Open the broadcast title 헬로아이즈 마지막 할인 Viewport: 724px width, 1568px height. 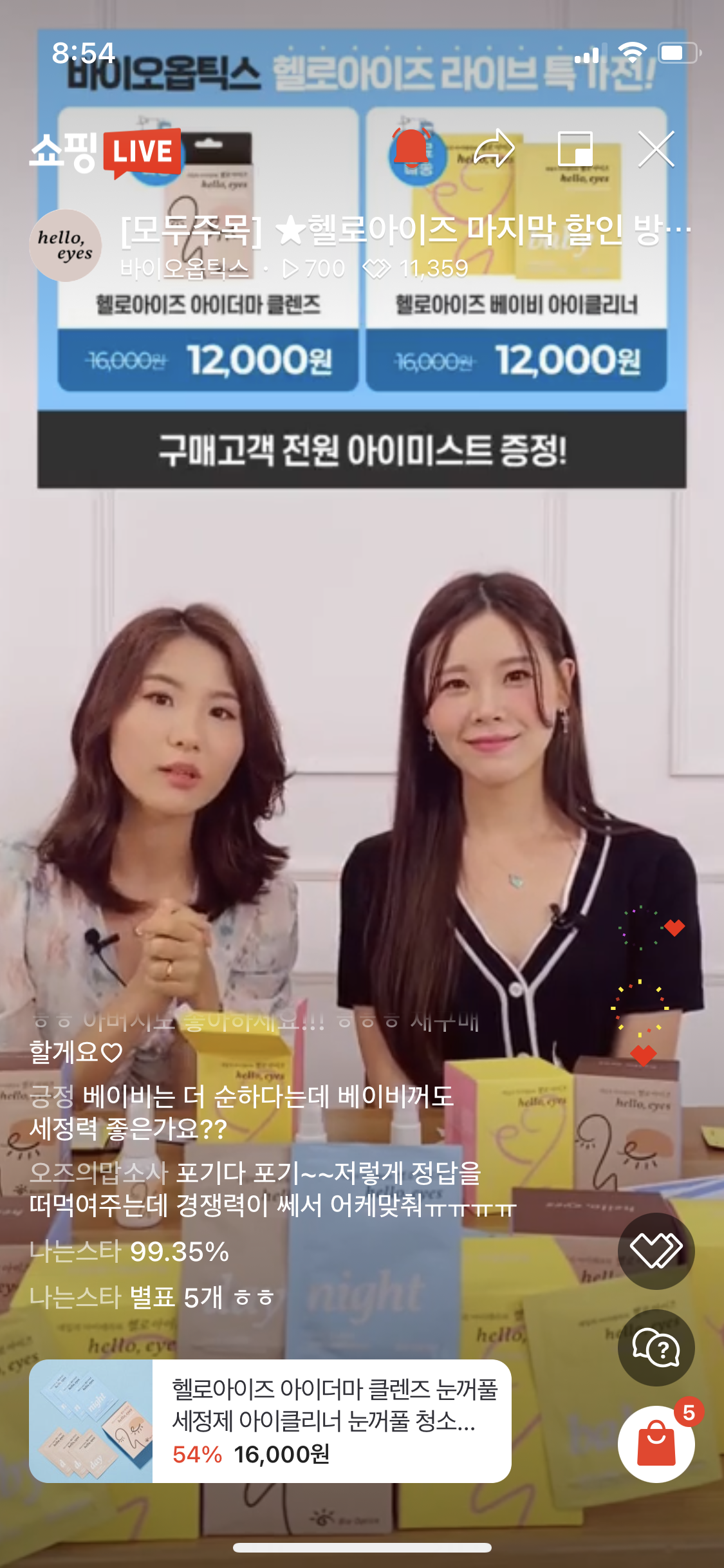pyautogui.click(x=405, y=230)
